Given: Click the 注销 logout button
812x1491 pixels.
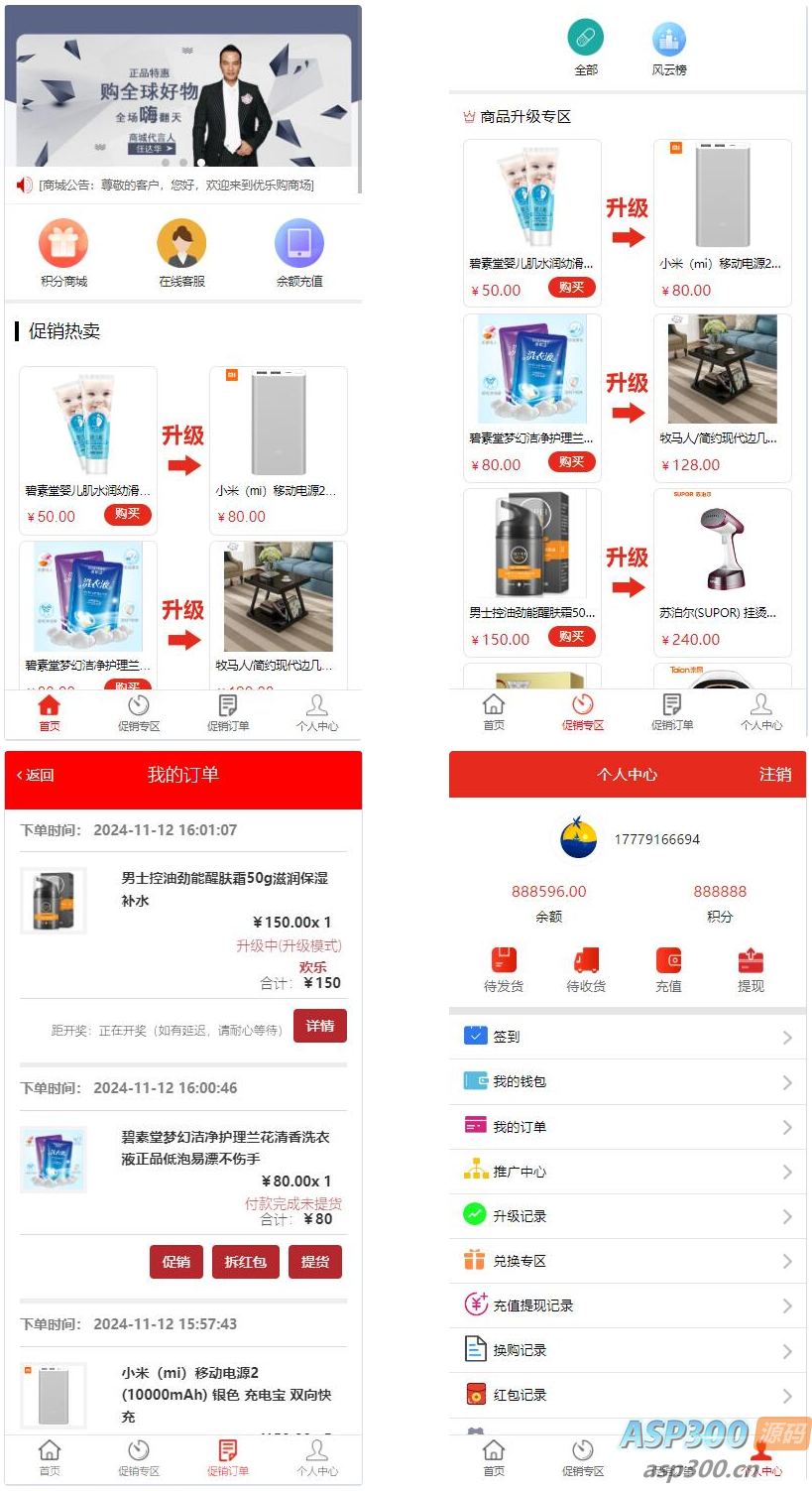Looking at the screenshot, I should click(x=776, y=776).
